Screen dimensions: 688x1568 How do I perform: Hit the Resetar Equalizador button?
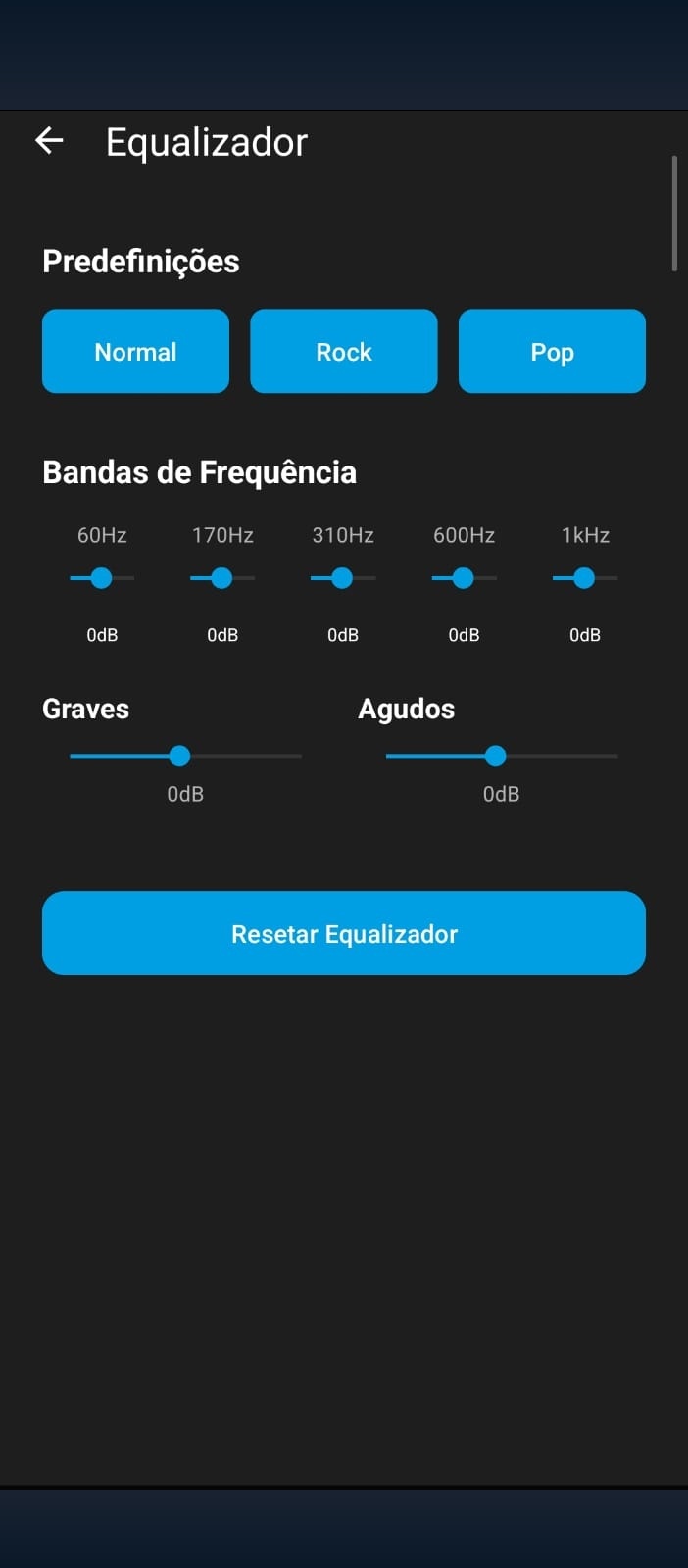click(344, 933)
